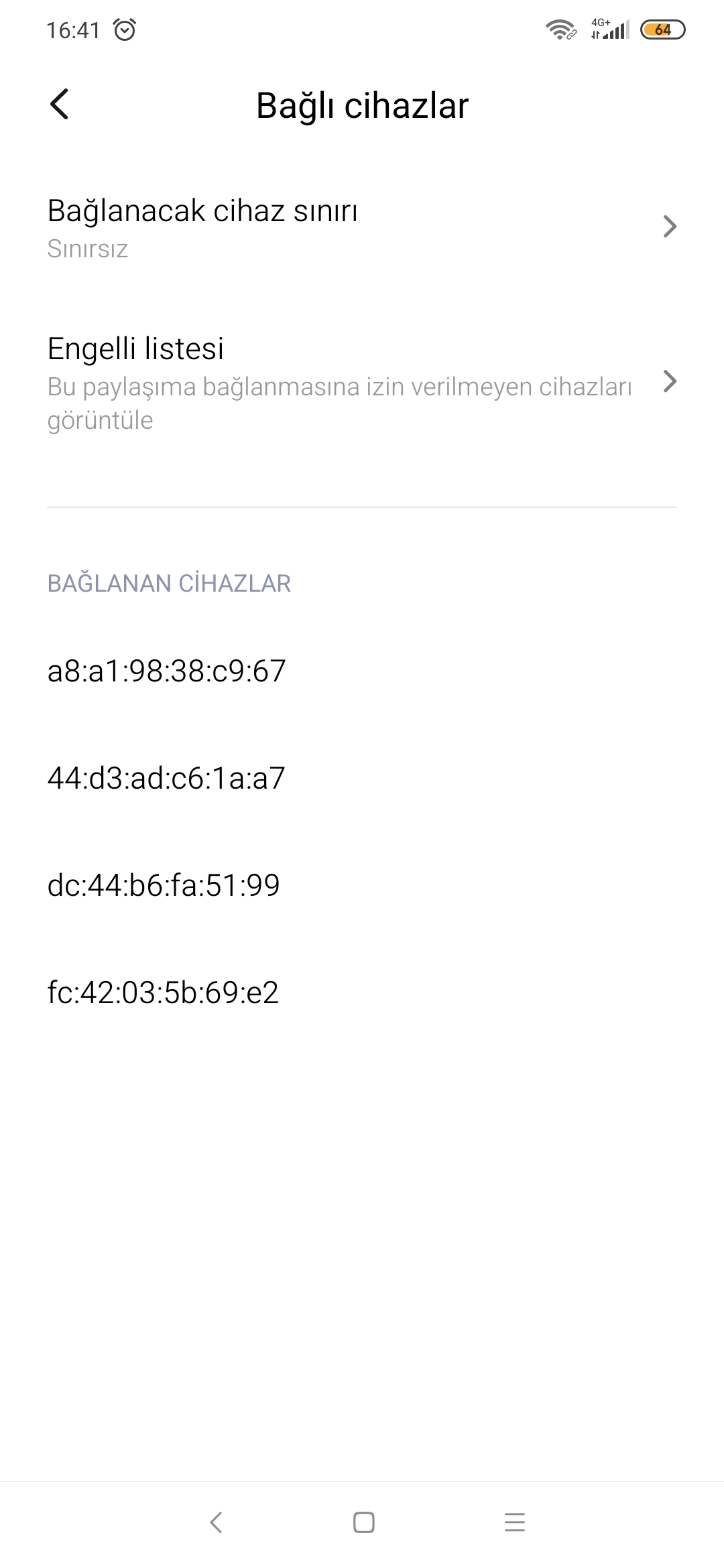
Task: Open recent apps from navigation bar
Action: tap(514, 1523)
